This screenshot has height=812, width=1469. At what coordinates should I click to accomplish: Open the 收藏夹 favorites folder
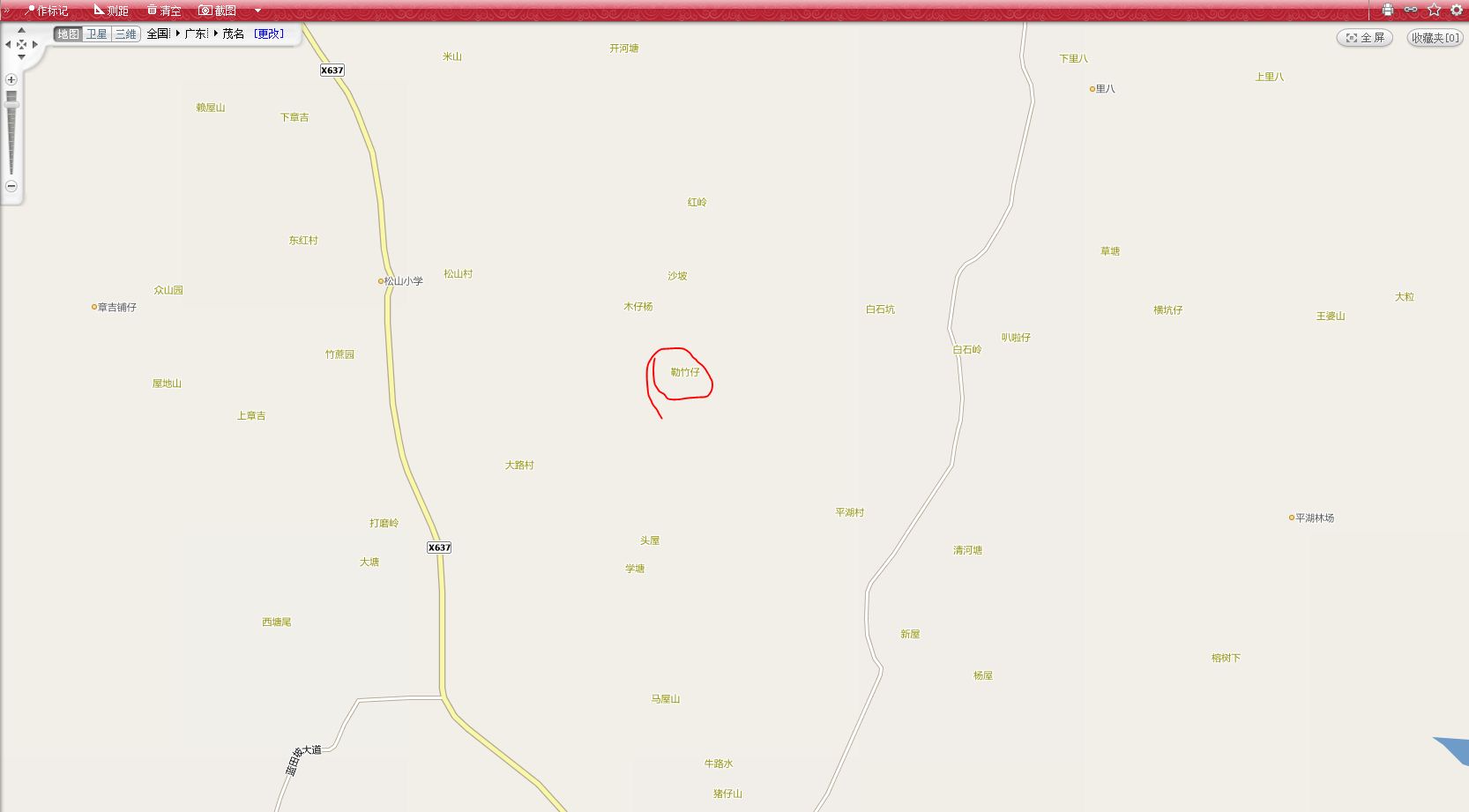coord(1435,38)
